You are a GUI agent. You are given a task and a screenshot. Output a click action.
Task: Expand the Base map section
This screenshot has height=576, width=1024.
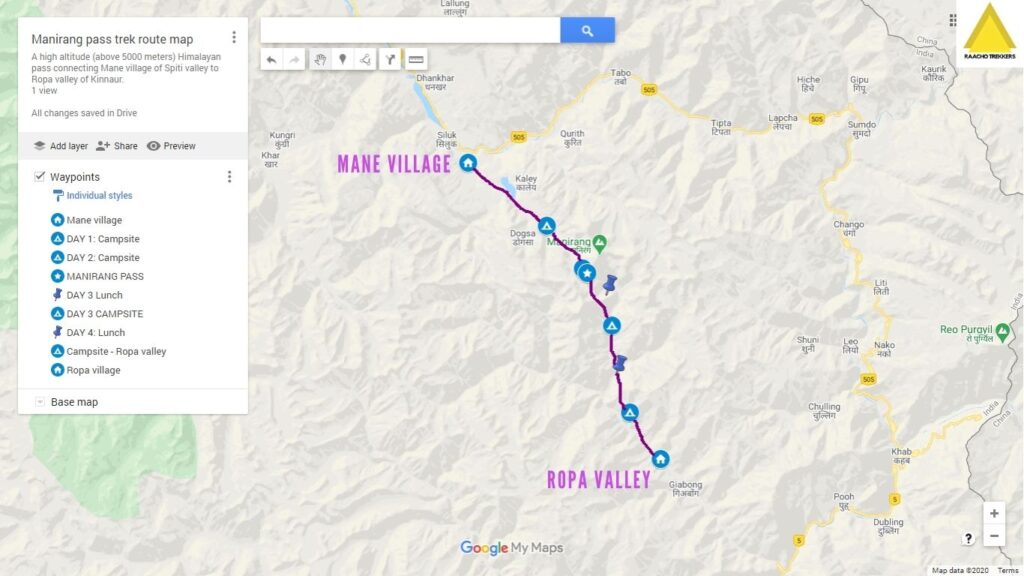pyautogui.click(x=40, y=402)
